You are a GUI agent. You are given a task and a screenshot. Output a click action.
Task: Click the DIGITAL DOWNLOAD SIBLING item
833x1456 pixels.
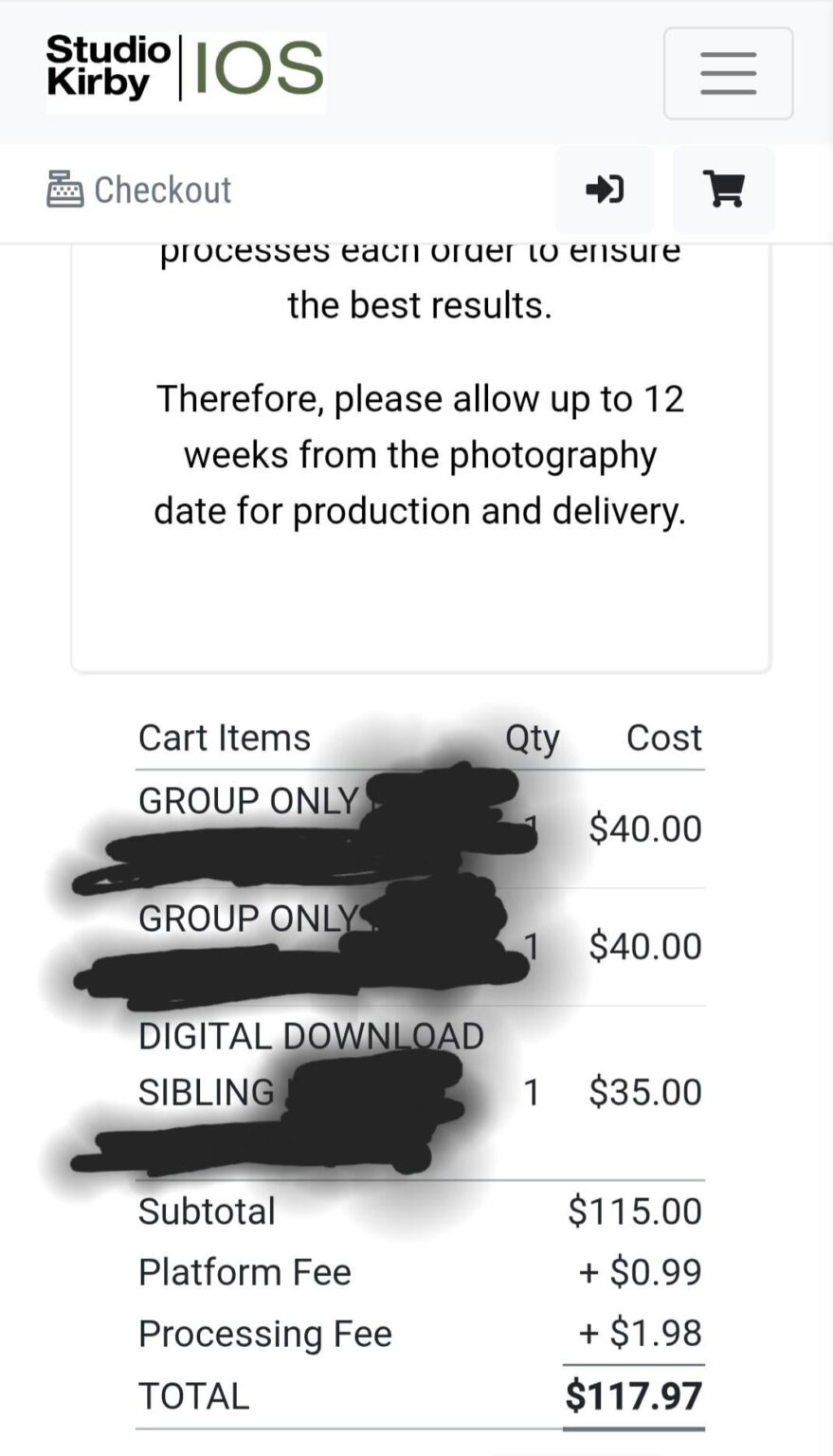(x=311, y=1035)
